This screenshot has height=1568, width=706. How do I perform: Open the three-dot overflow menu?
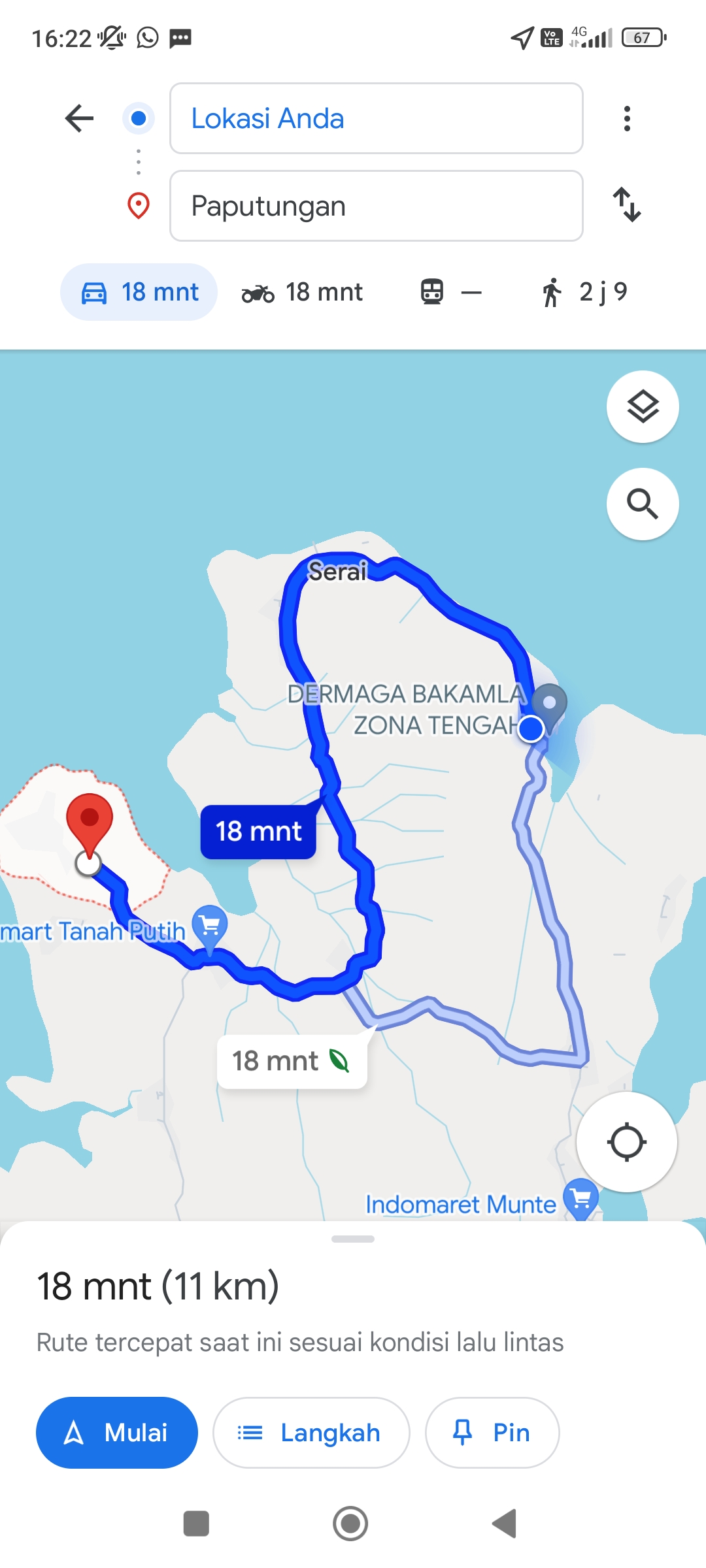point(627,118)
